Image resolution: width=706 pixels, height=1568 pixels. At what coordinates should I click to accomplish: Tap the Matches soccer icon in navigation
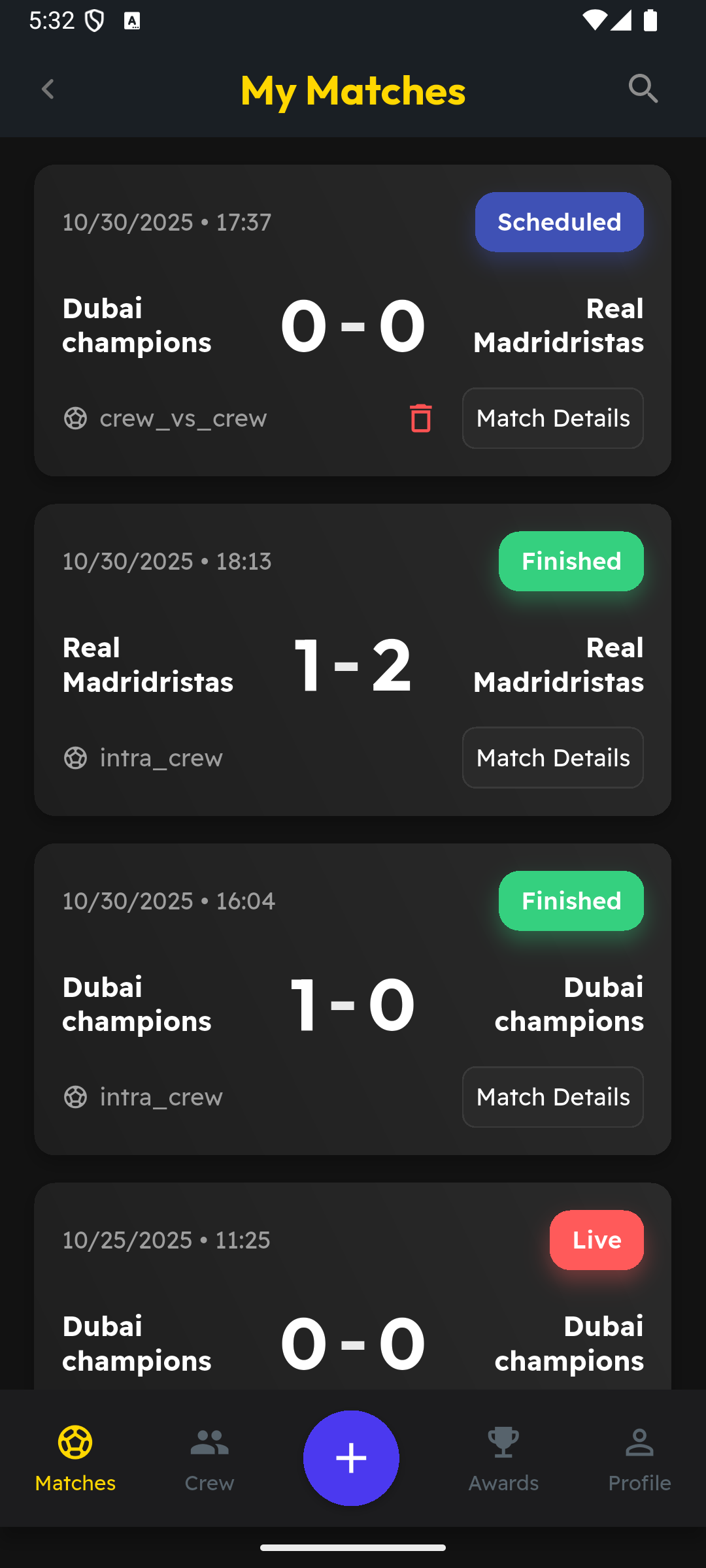[x=75, y=1442]
